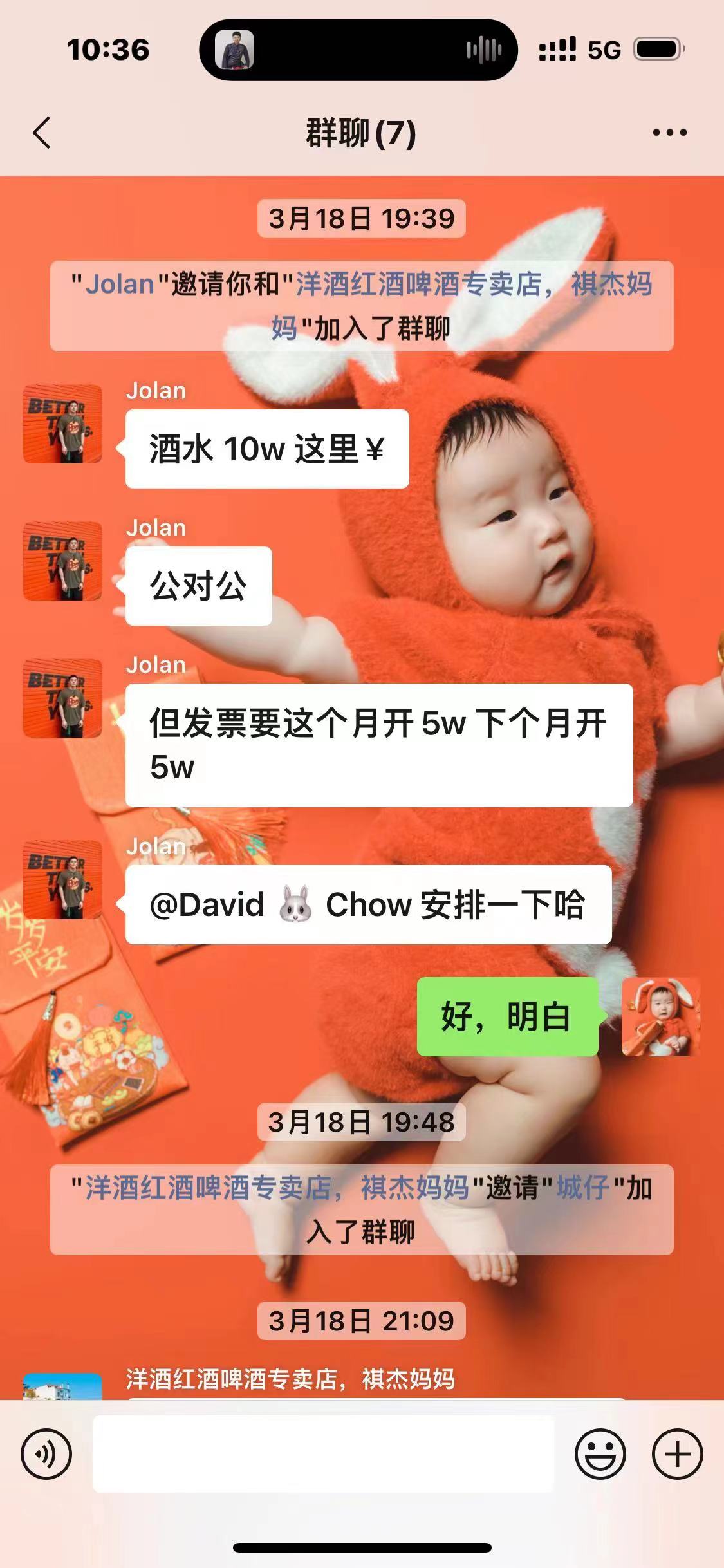Tap the Dynamic Island ongoing call indicator
This screenshot has width=724, height=1568.
(x=358, y=50)
